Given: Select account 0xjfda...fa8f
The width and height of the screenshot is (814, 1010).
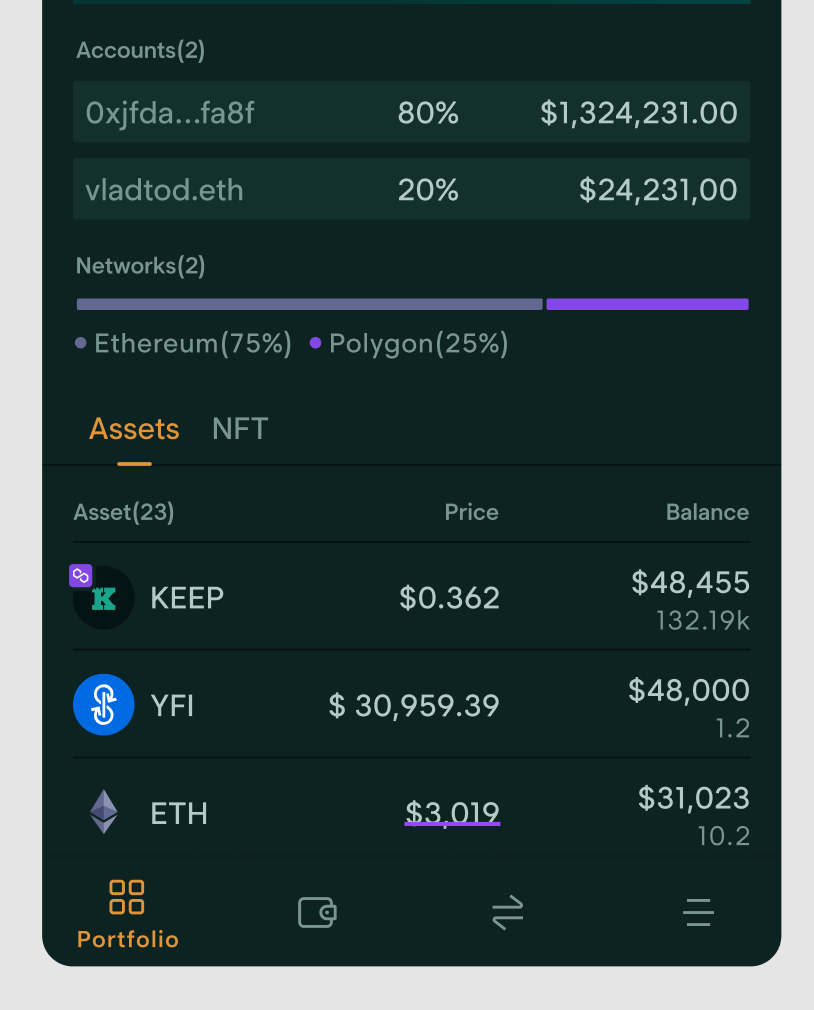Looking at the screenshot, I should (411, 112).
